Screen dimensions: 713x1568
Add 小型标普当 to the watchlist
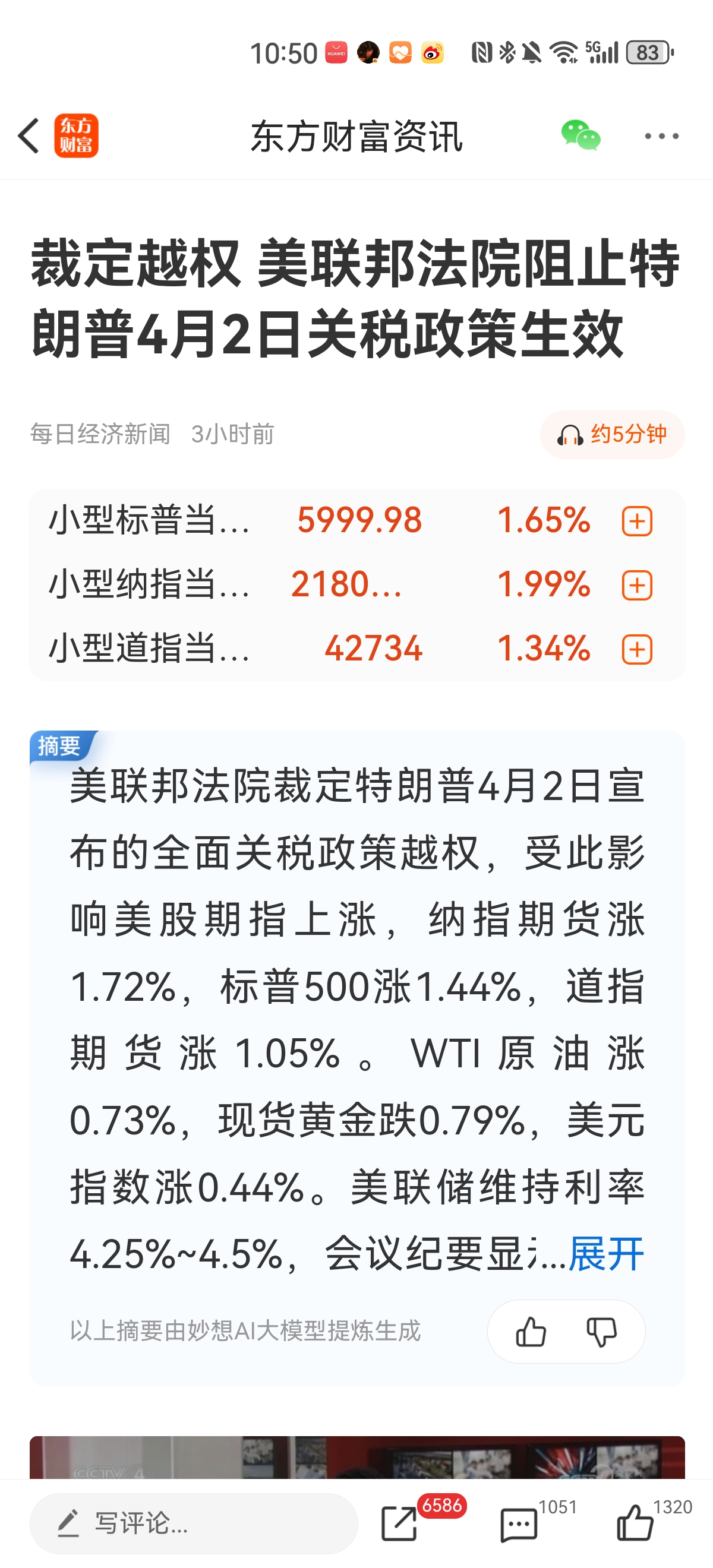[637, 521]
